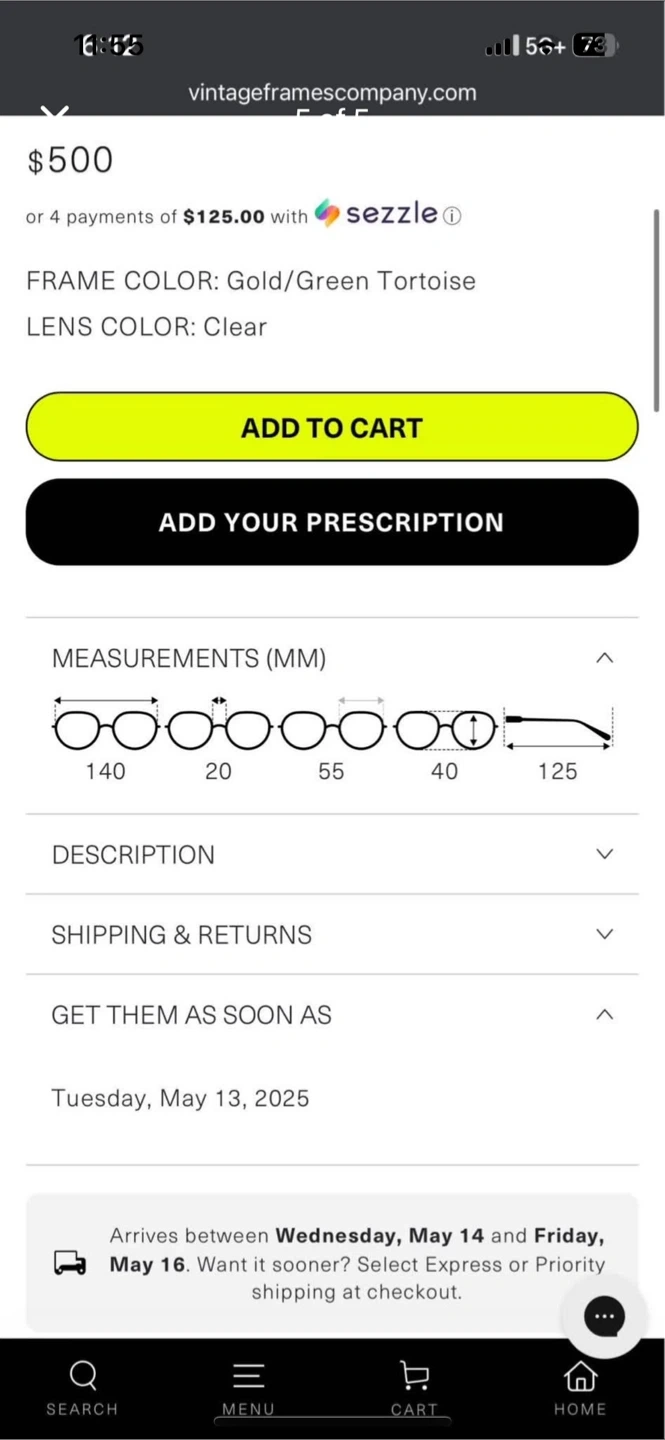Open Sezzle payment info icon

pos(452,216)
